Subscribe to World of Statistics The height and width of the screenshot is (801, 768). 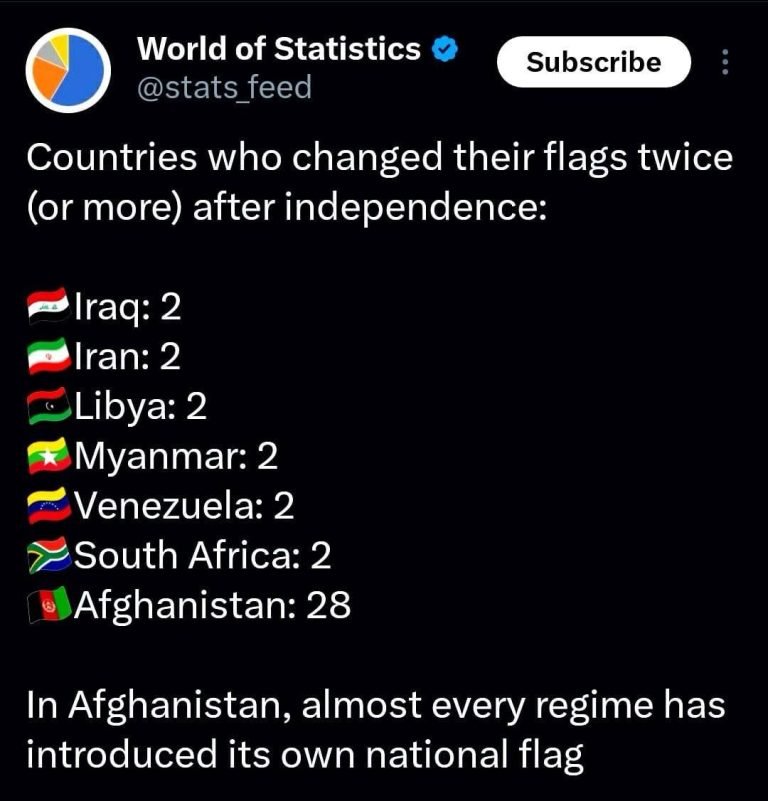(593, 62)
